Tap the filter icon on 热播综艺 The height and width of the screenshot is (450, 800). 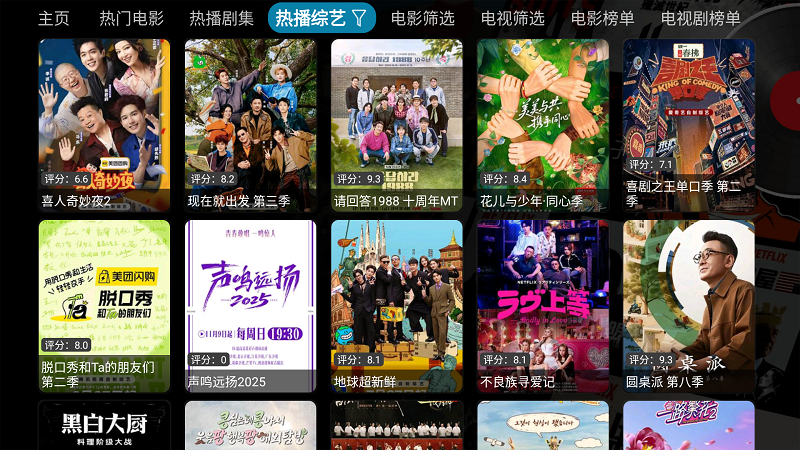point(358,18)
